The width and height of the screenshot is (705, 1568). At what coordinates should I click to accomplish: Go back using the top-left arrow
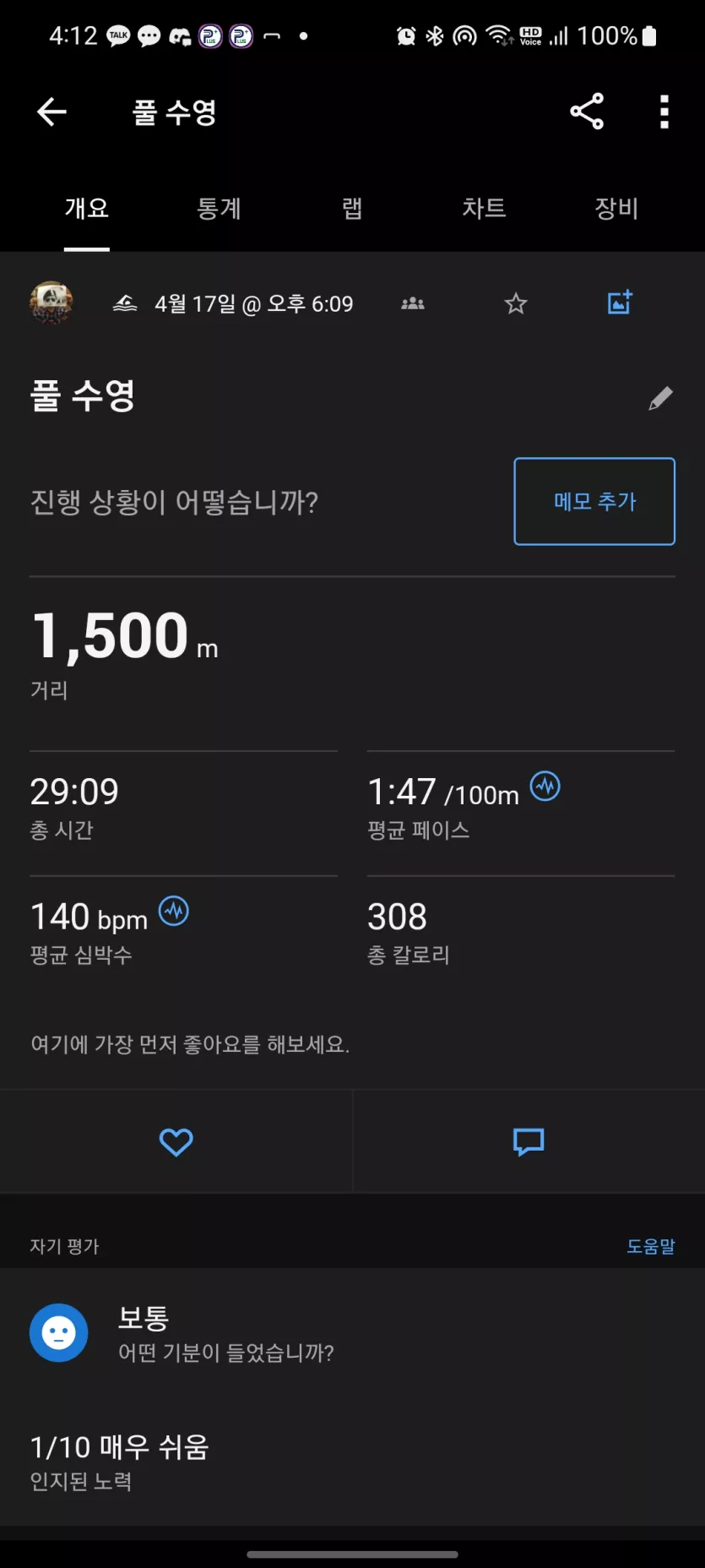(52, 112)
